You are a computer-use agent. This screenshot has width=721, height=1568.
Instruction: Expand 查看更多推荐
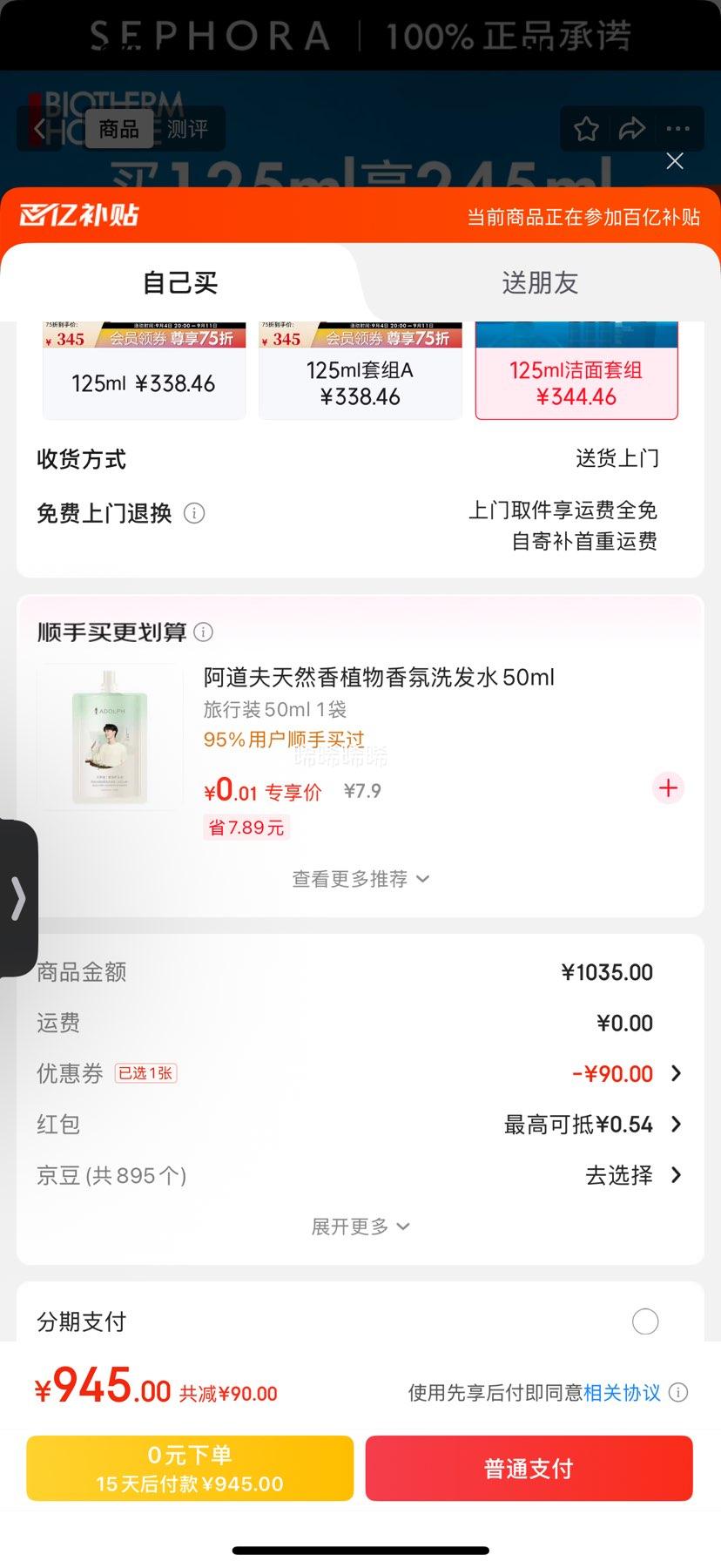tap(360, 879)
